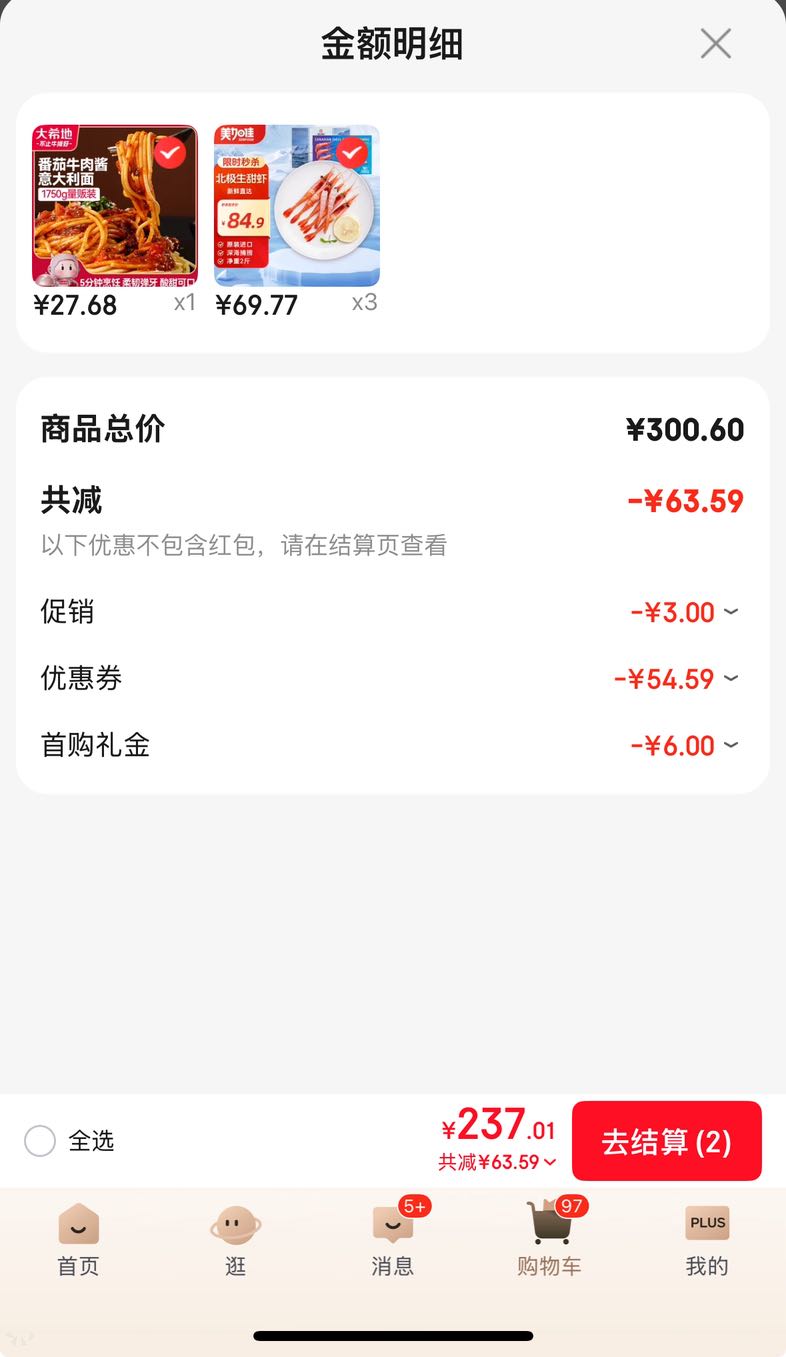Collapse the 共减¥63.59 summary
The width and height of the screenshot is (786, 1357).
click(498, 1162)
